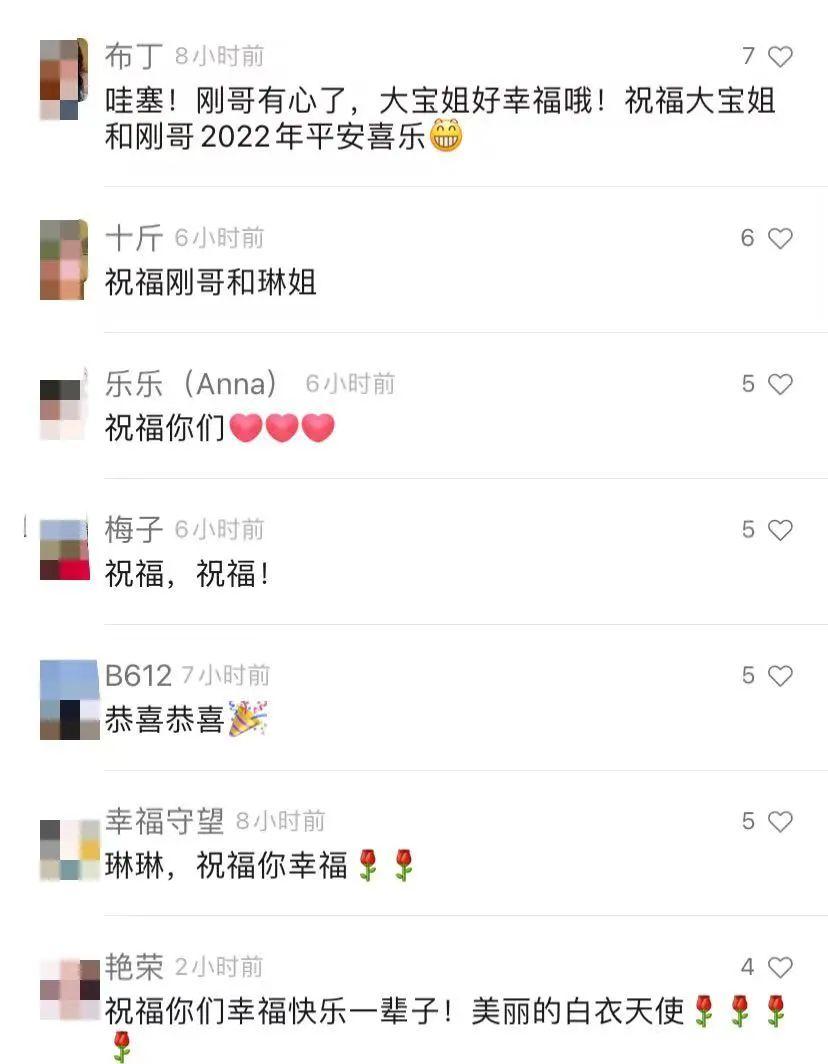Like 乐乐（Anna）'s comment

(780, 384)
